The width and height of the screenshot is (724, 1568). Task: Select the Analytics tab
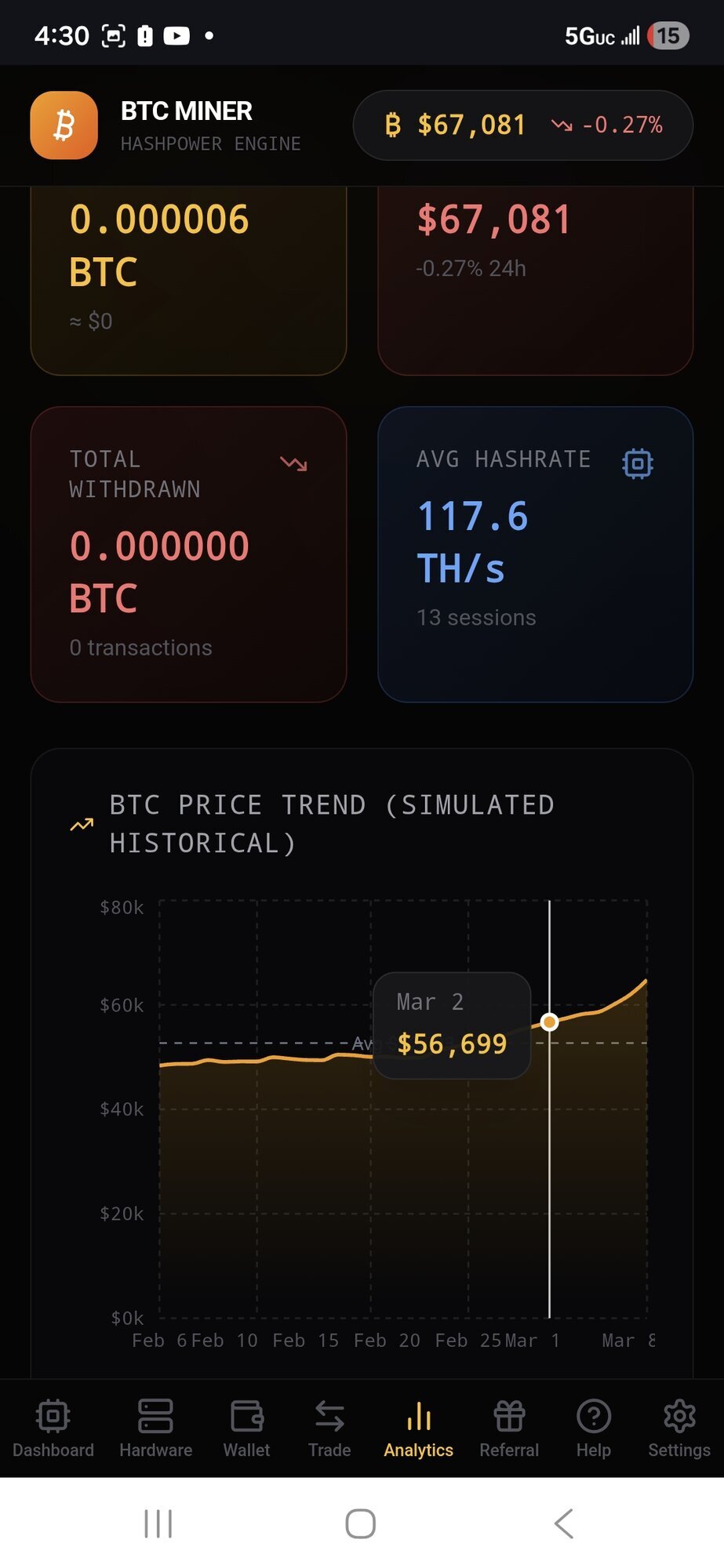click(418, 1428)
